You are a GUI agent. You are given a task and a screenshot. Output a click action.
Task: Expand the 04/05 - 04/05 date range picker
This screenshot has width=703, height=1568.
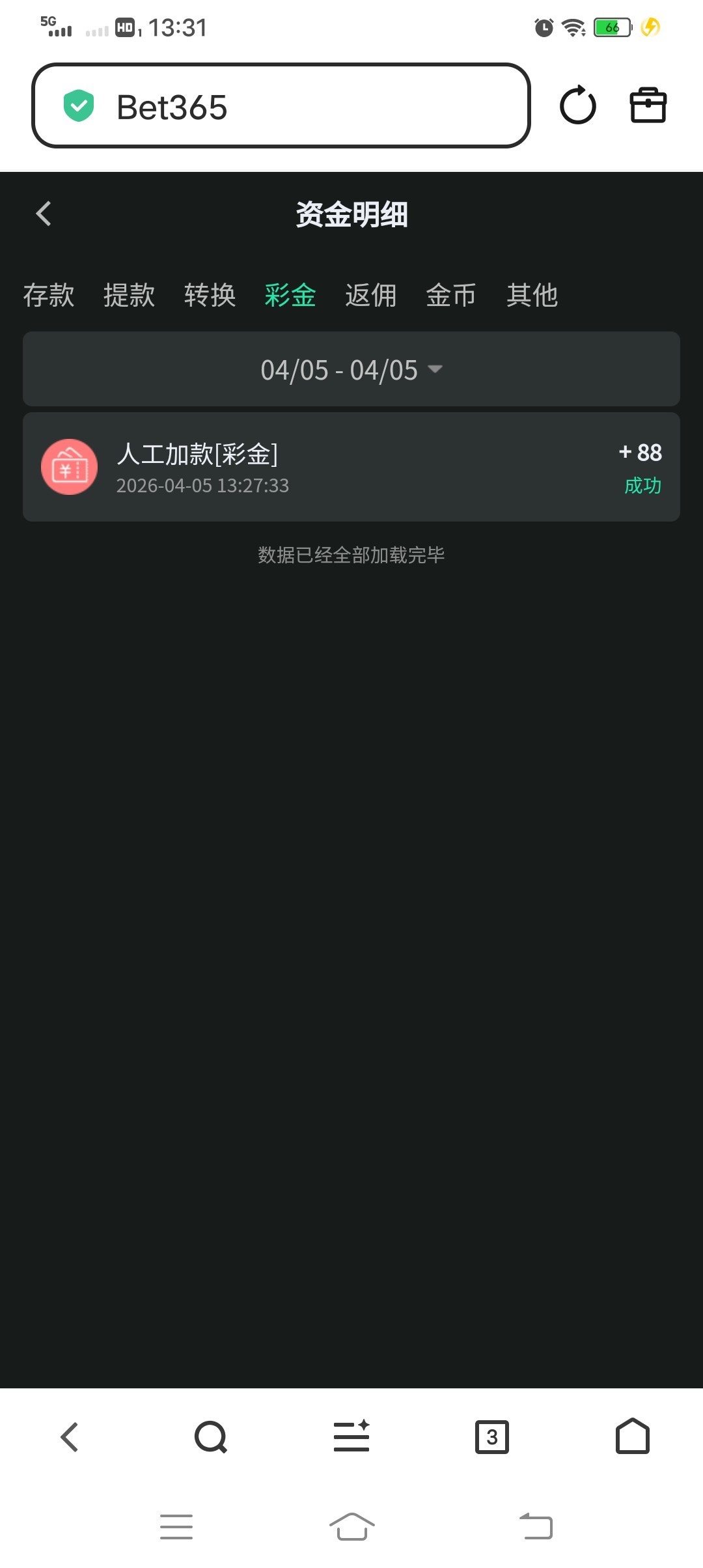coord(351,369)
